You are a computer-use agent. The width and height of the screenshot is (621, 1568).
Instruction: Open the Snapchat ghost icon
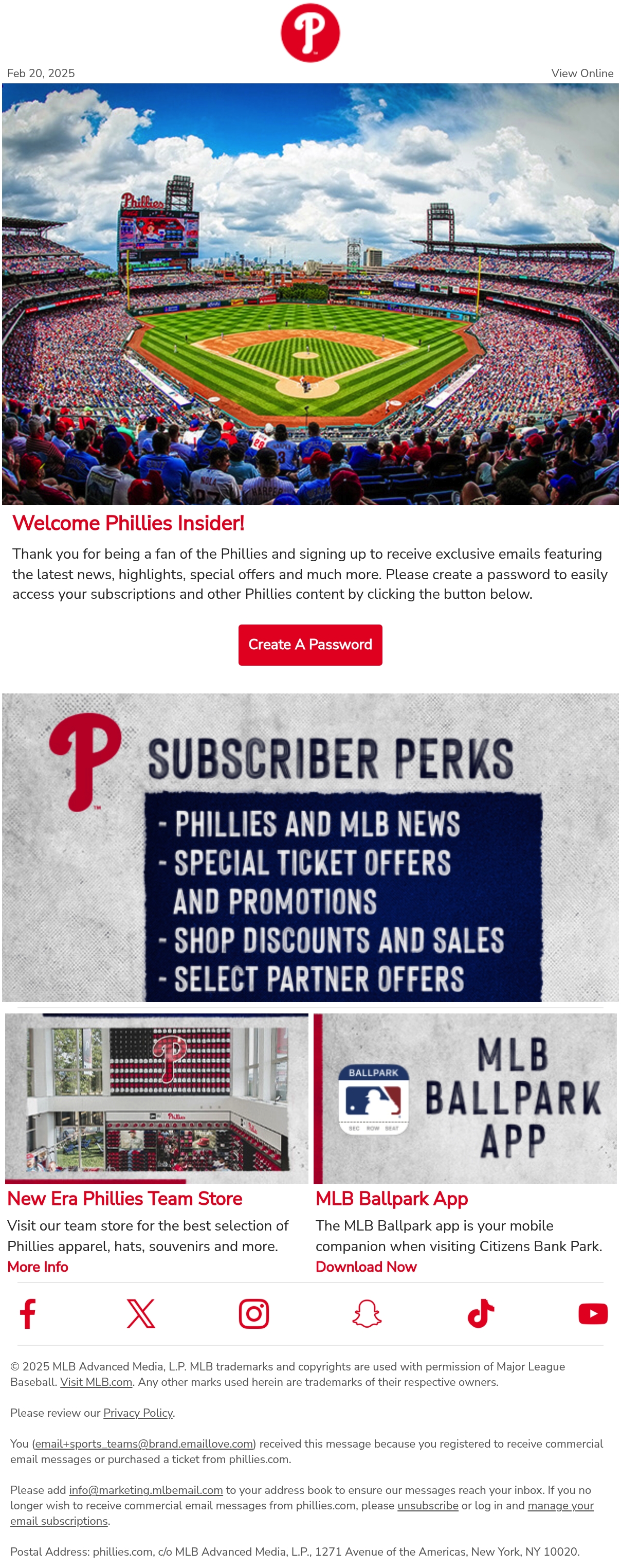point(367,1313)
